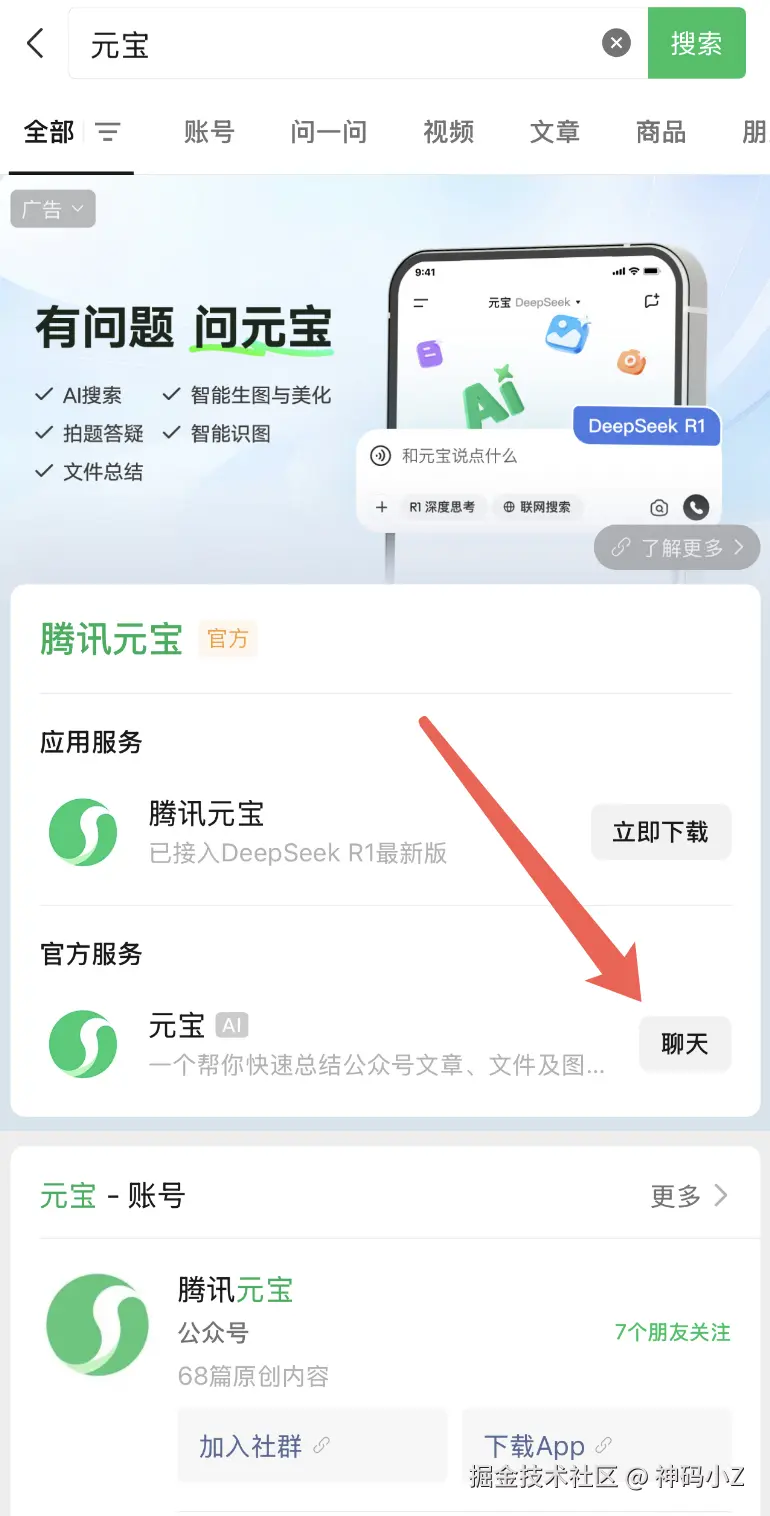Tap 立即下载 for 腾讯元宝 app
Screen dimensions: 770x1516
coord(660,831)
